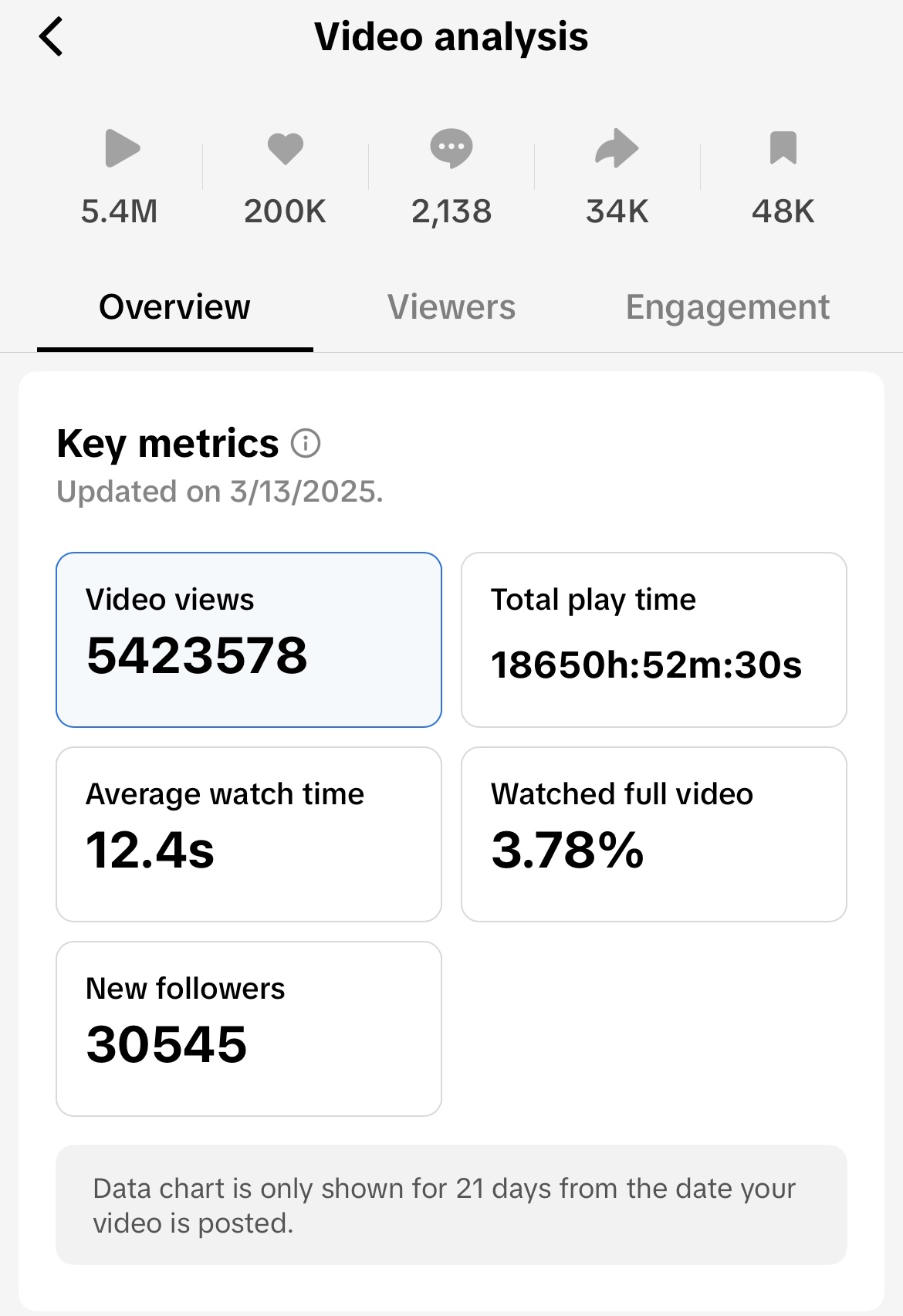Select the Video views metric card
Screen dimensions: 903x1316
click(249, 639)
